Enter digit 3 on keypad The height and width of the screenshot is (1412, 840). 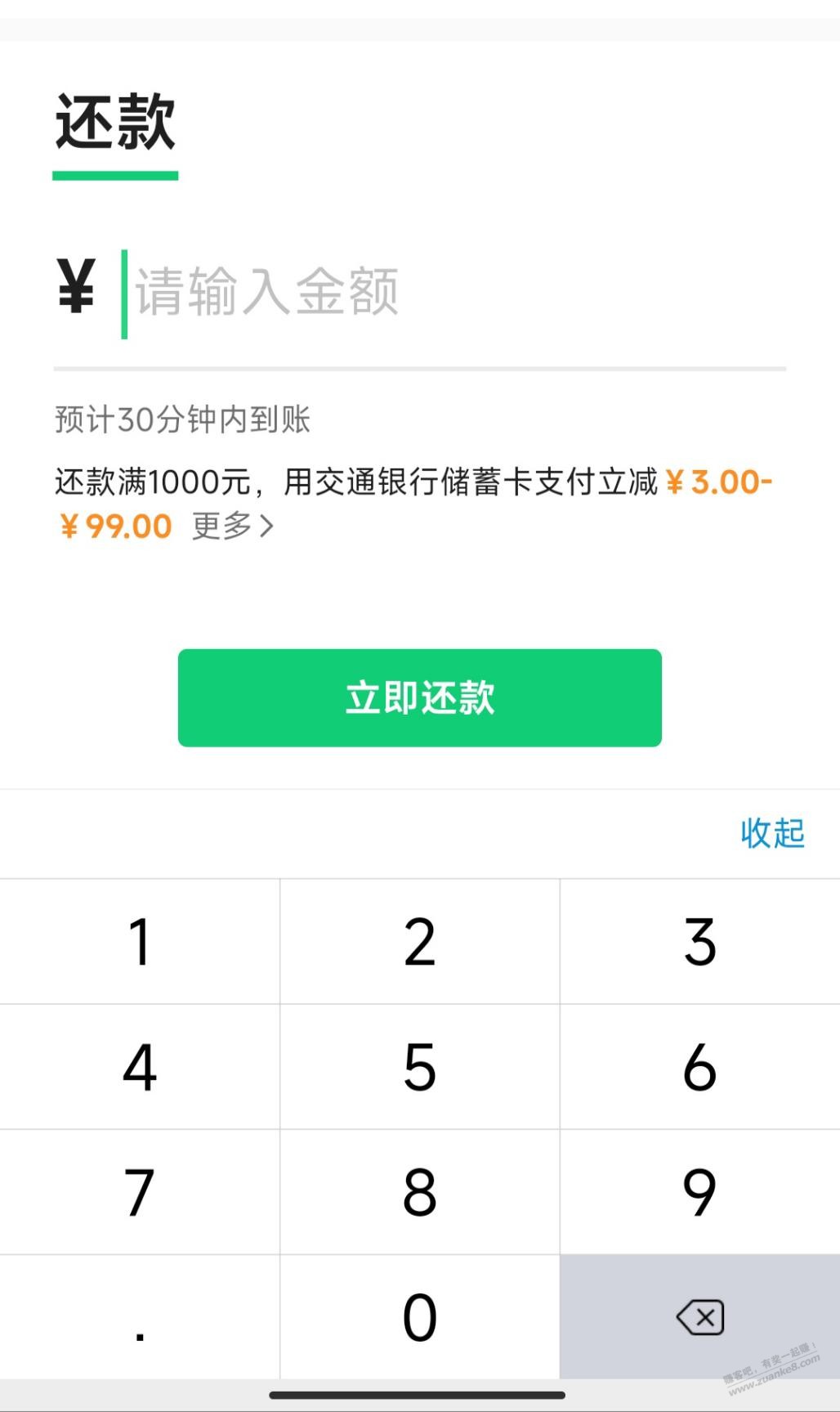click(x=700, y=942)
